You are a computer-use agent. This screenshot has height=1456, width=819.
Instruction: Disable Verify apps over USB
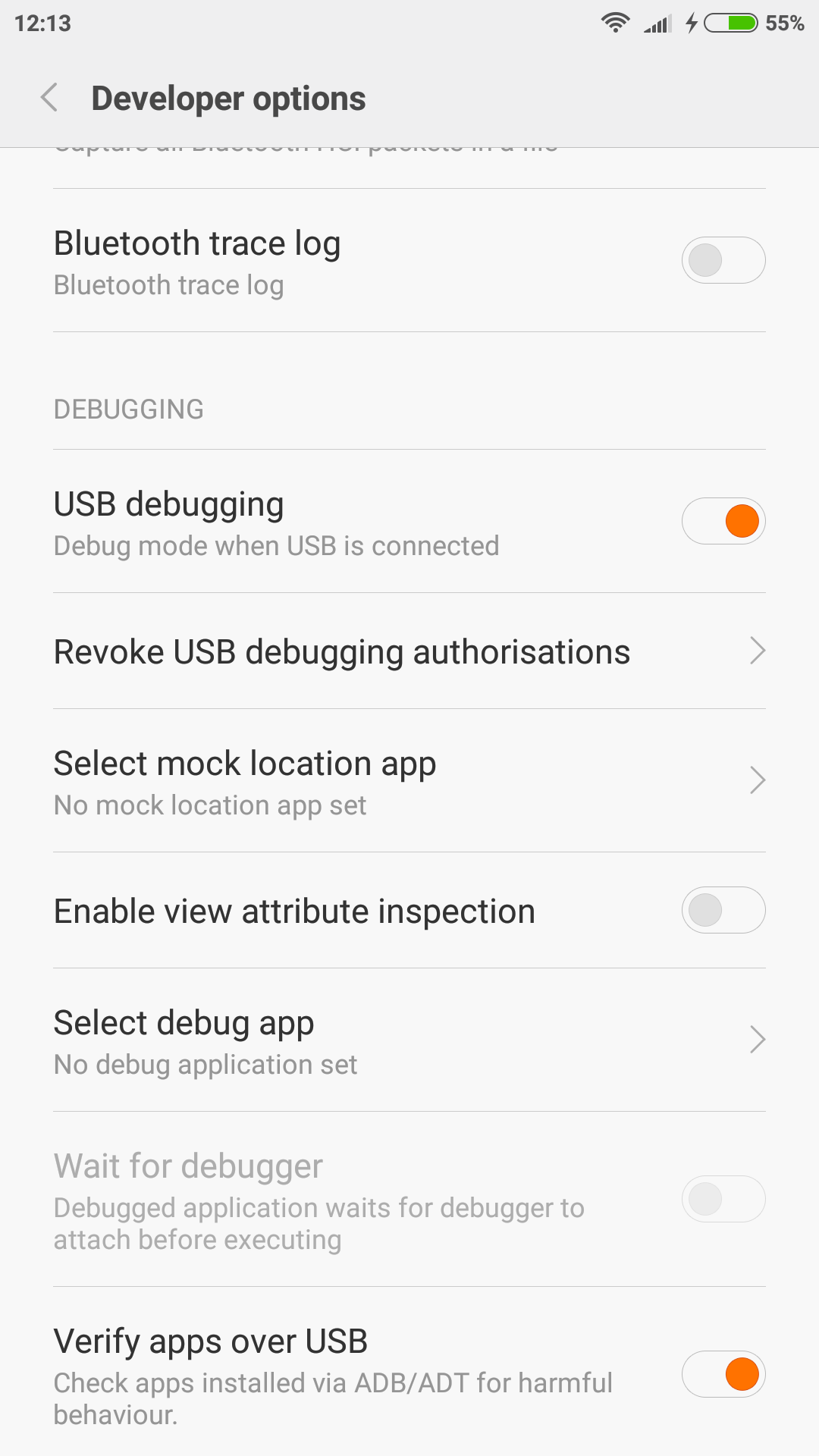723,1374
